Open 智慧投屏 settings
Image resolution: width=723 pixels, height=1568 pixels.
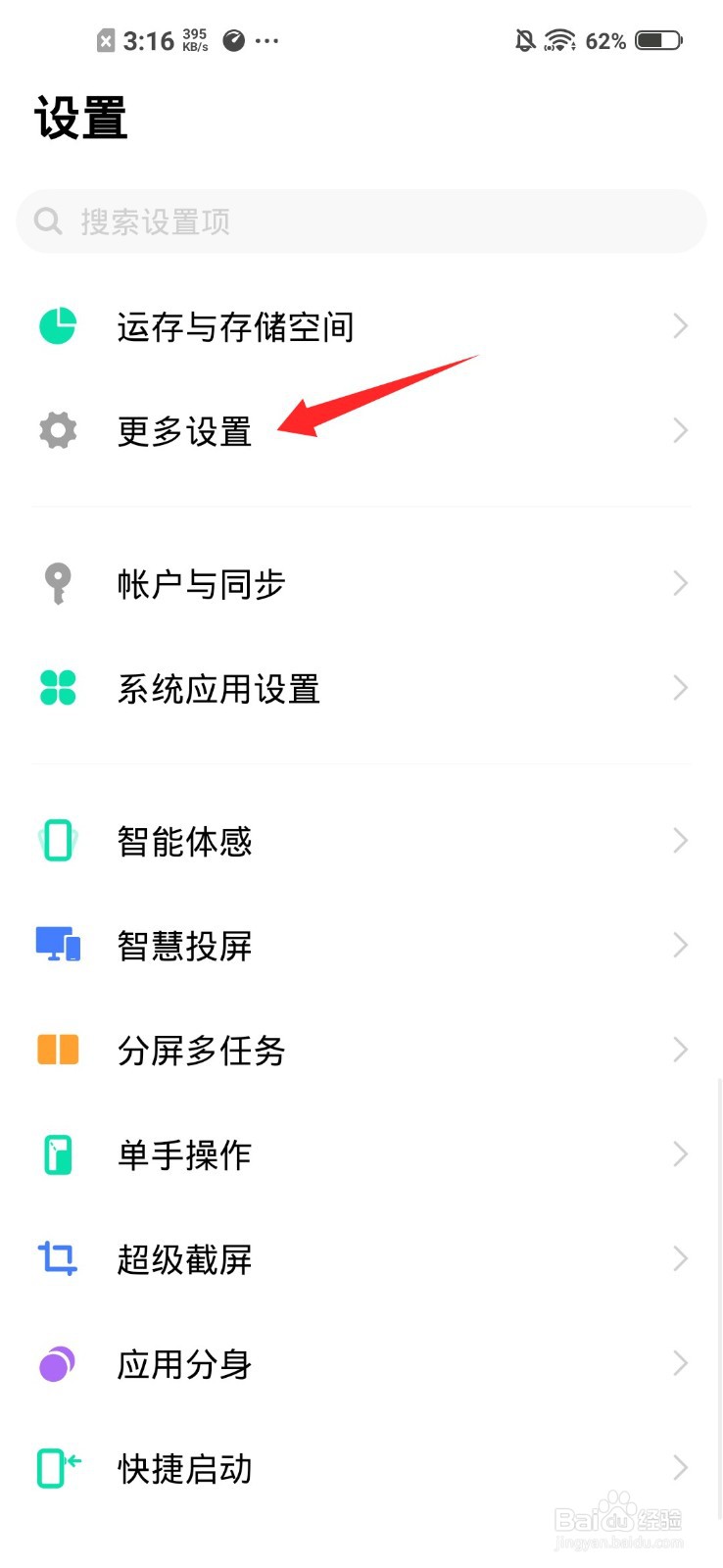361,946
